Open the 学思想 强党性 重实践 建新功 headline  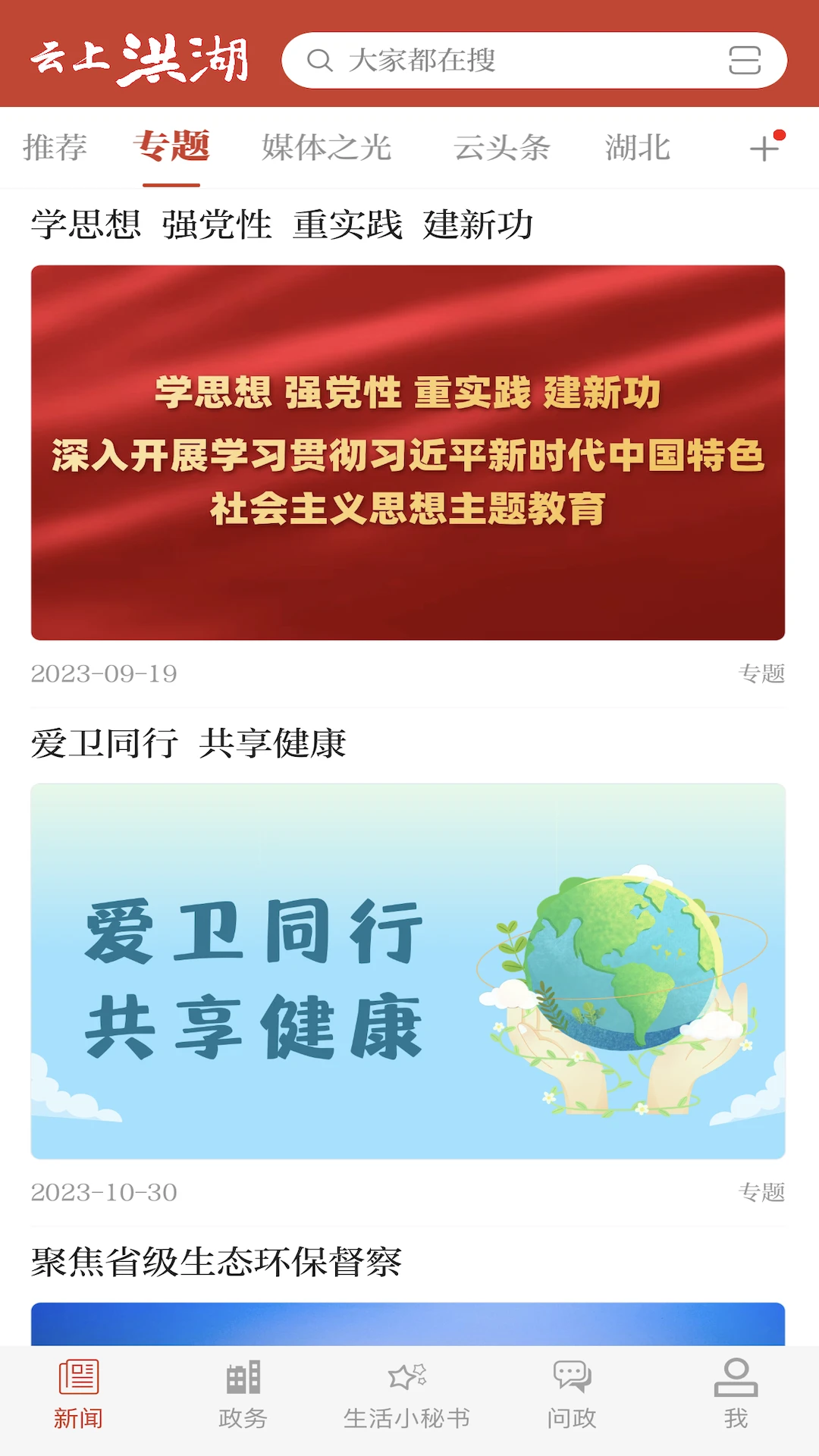[x=282, y=221]
